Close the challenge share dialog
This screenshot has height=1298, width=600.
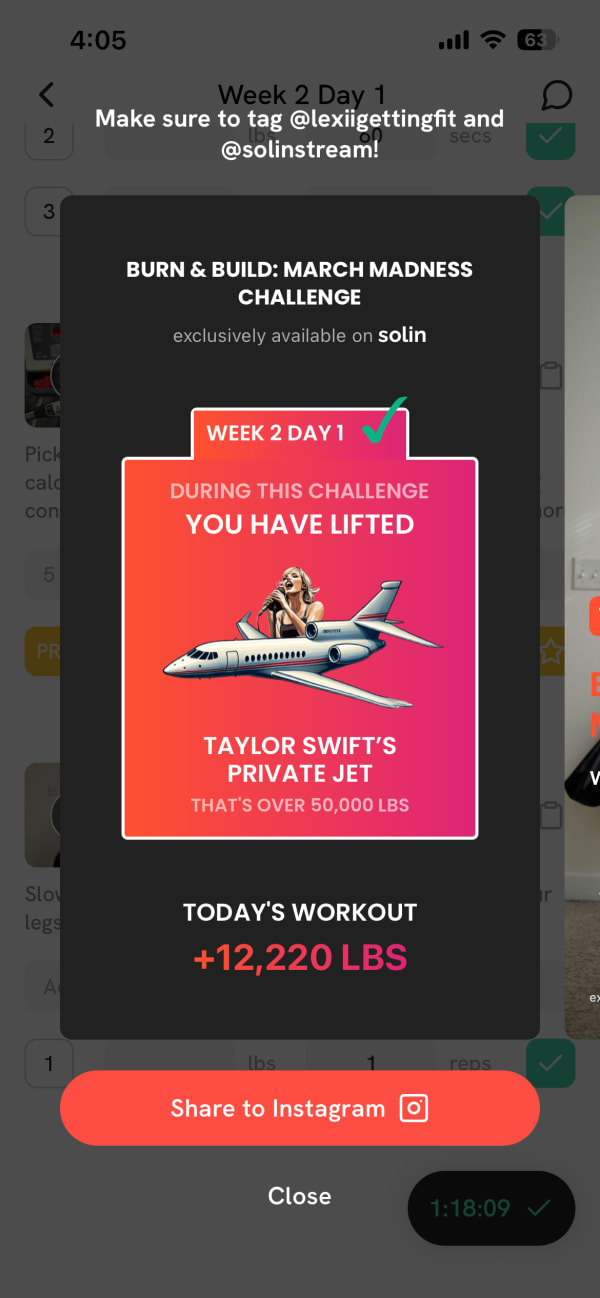299,1196
